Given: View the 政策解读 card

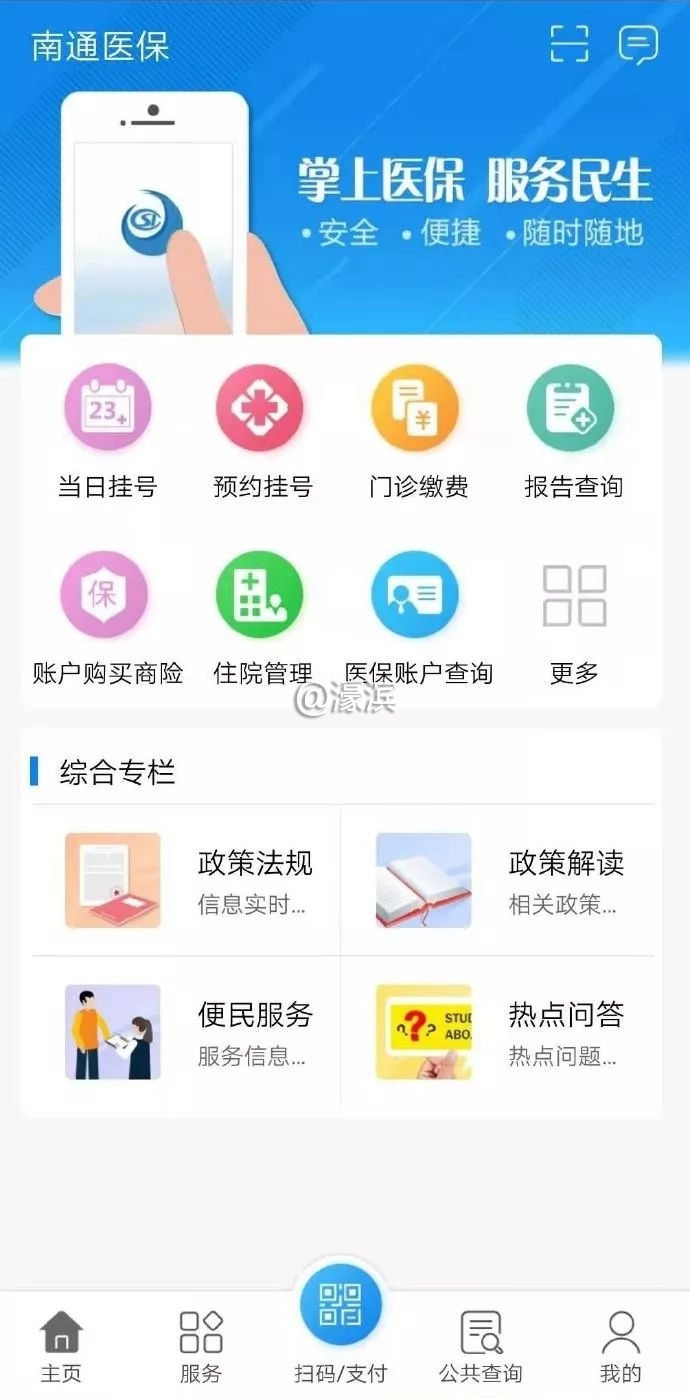Looking at the screenshot, I should 498,880.
